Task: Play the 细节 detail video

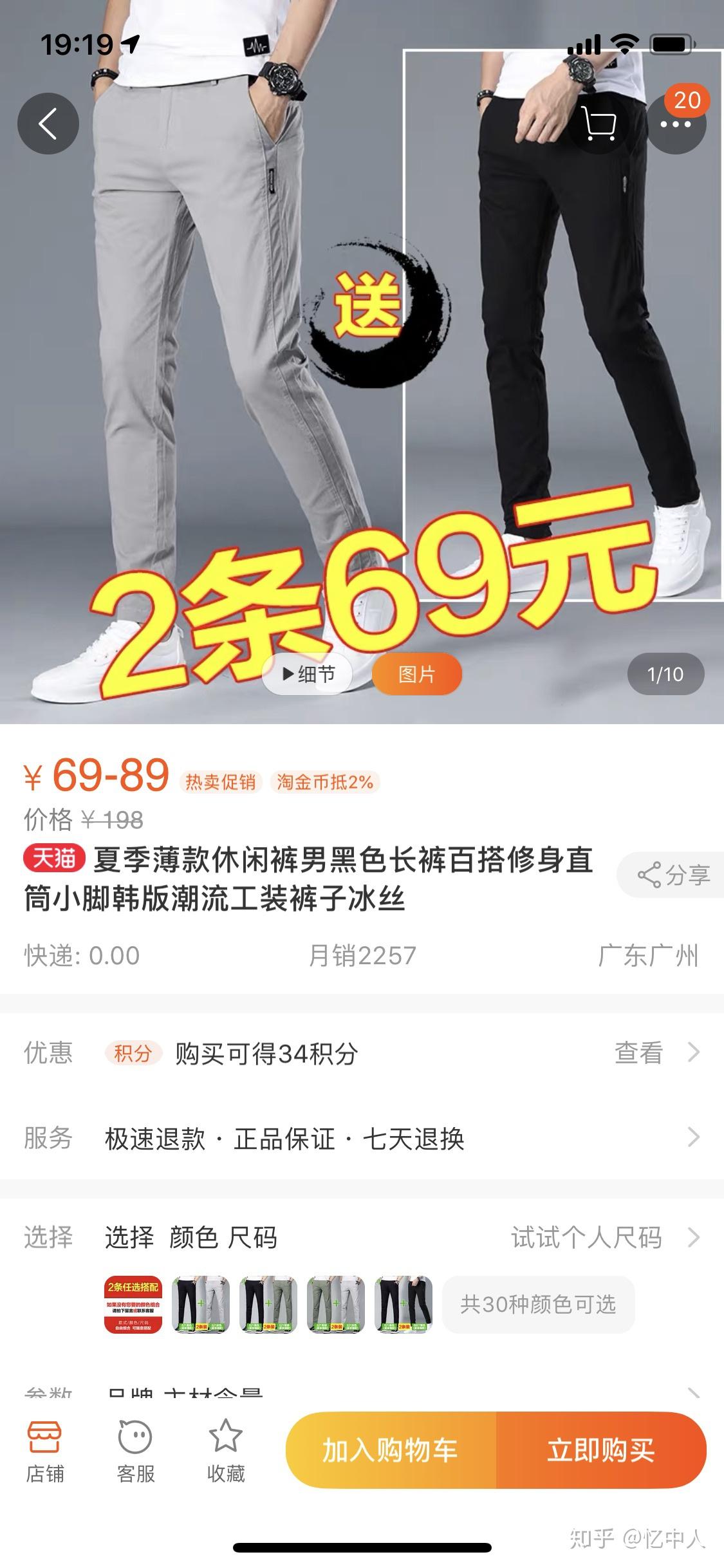Action: [308, 674]
